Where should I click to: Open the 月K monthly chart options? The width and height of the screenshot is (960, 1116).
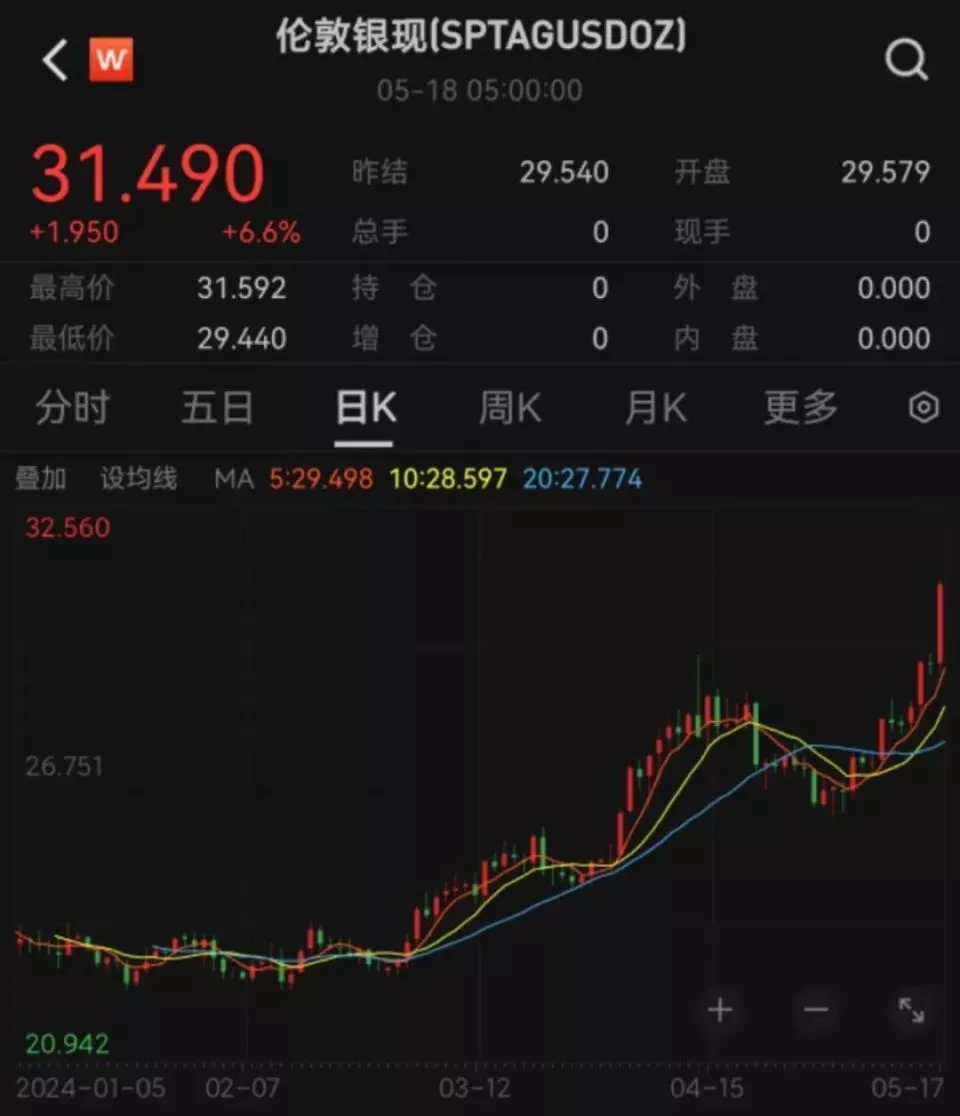point(655,407)
